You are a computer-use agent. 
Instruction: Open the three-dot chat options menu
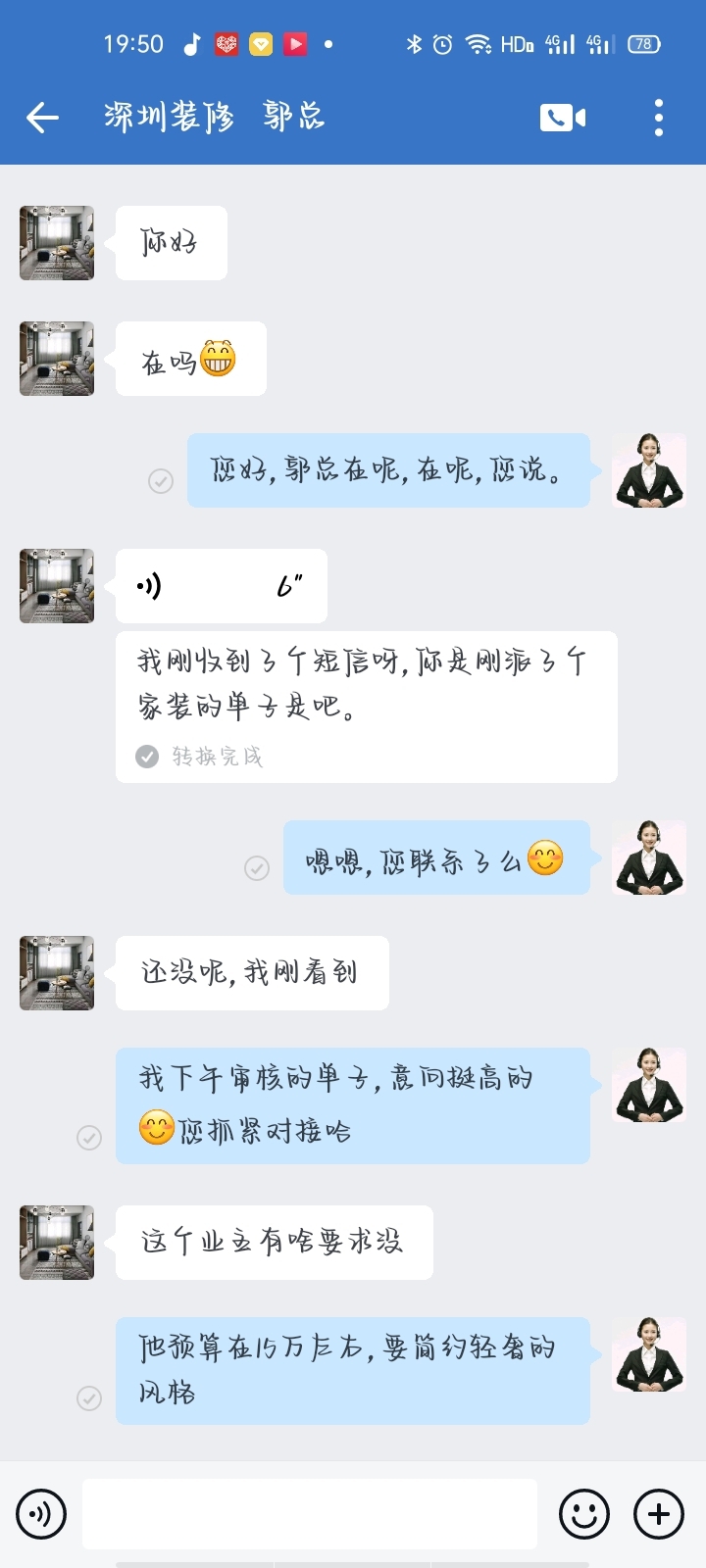point(658,116)
